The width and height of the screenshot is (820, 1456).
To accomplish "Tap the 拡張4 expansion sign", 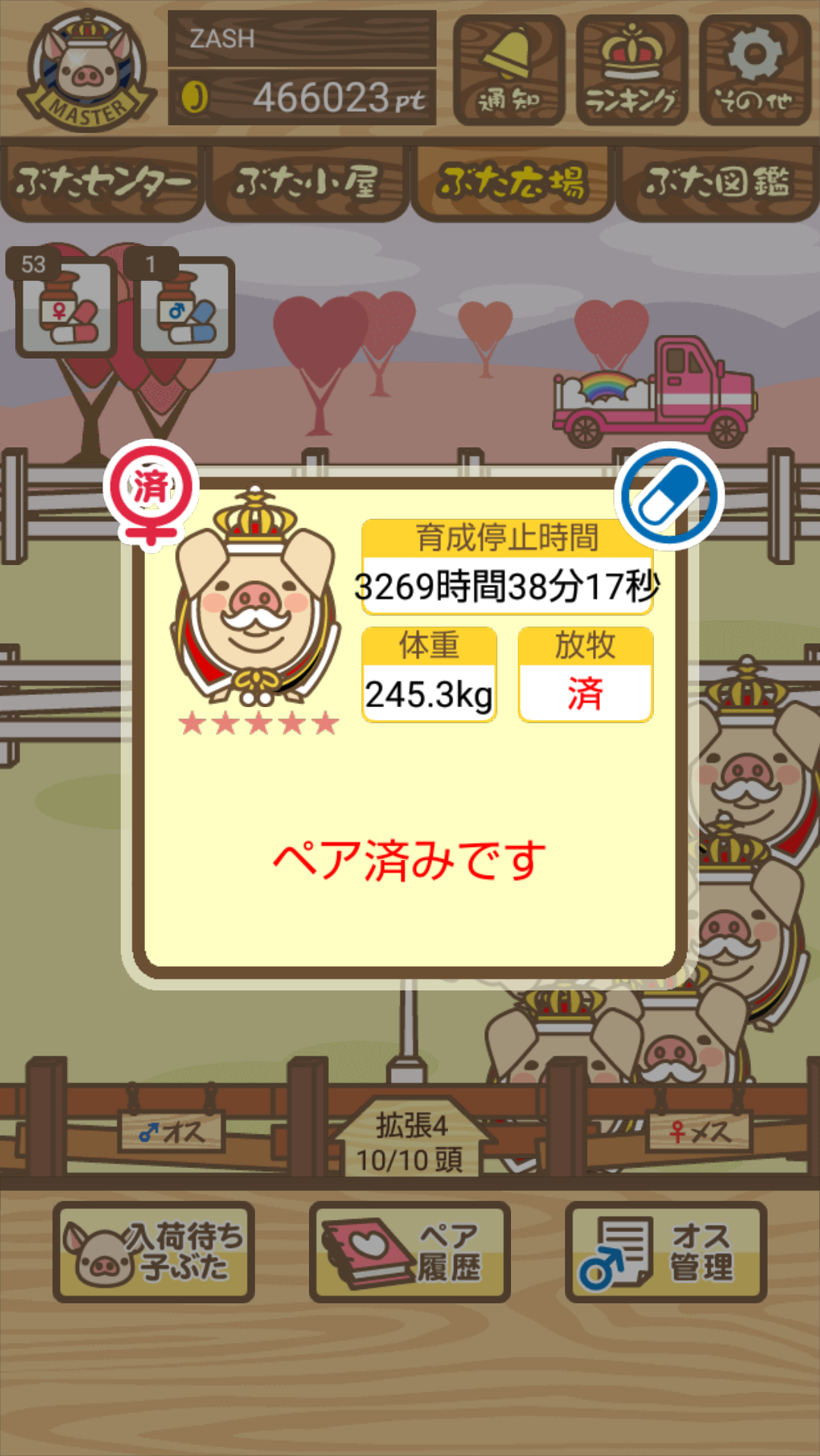I will click(411, 1139).
